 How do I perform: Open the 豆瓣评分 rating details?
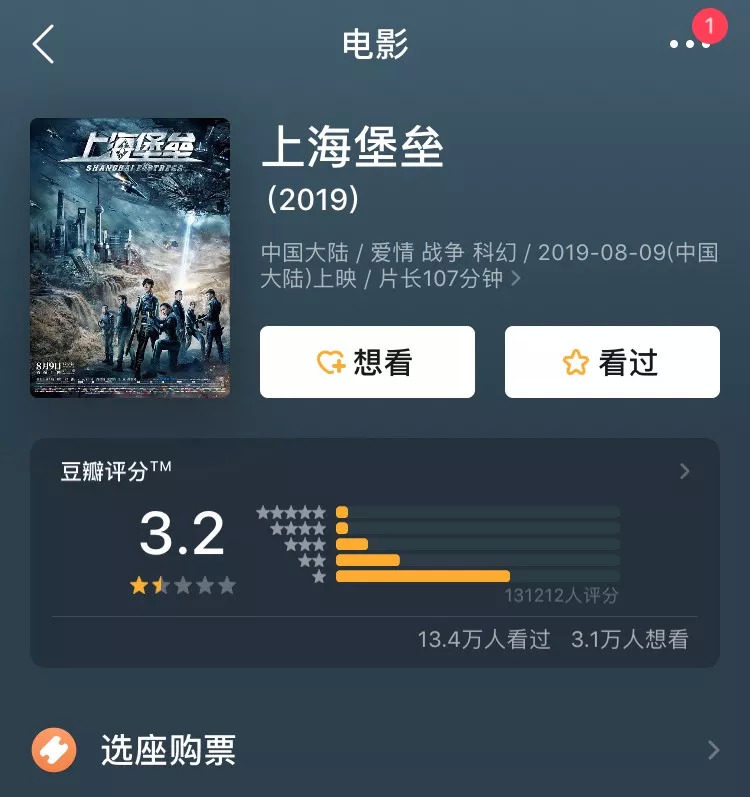pos(684,471)
